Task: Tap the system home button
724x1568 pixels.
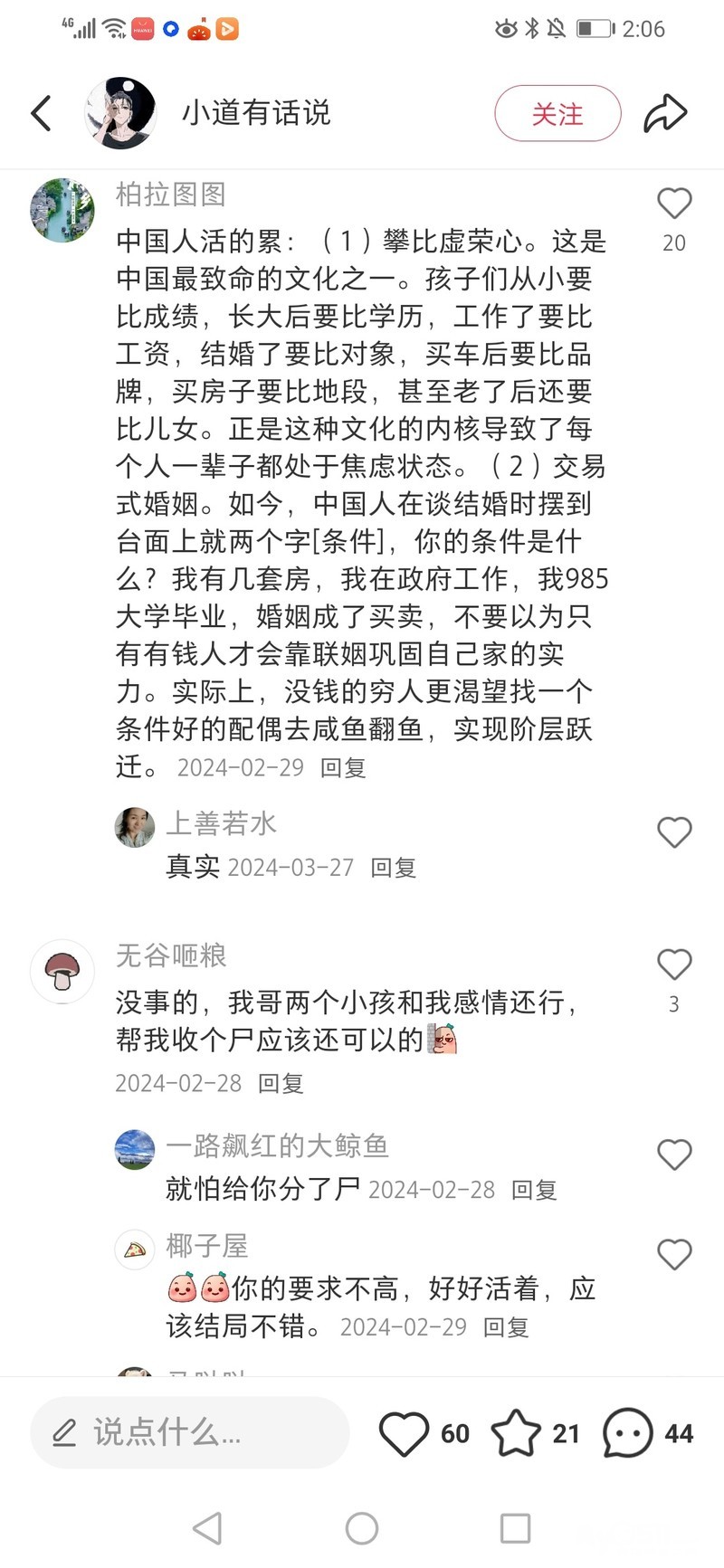Action: 362,1528
